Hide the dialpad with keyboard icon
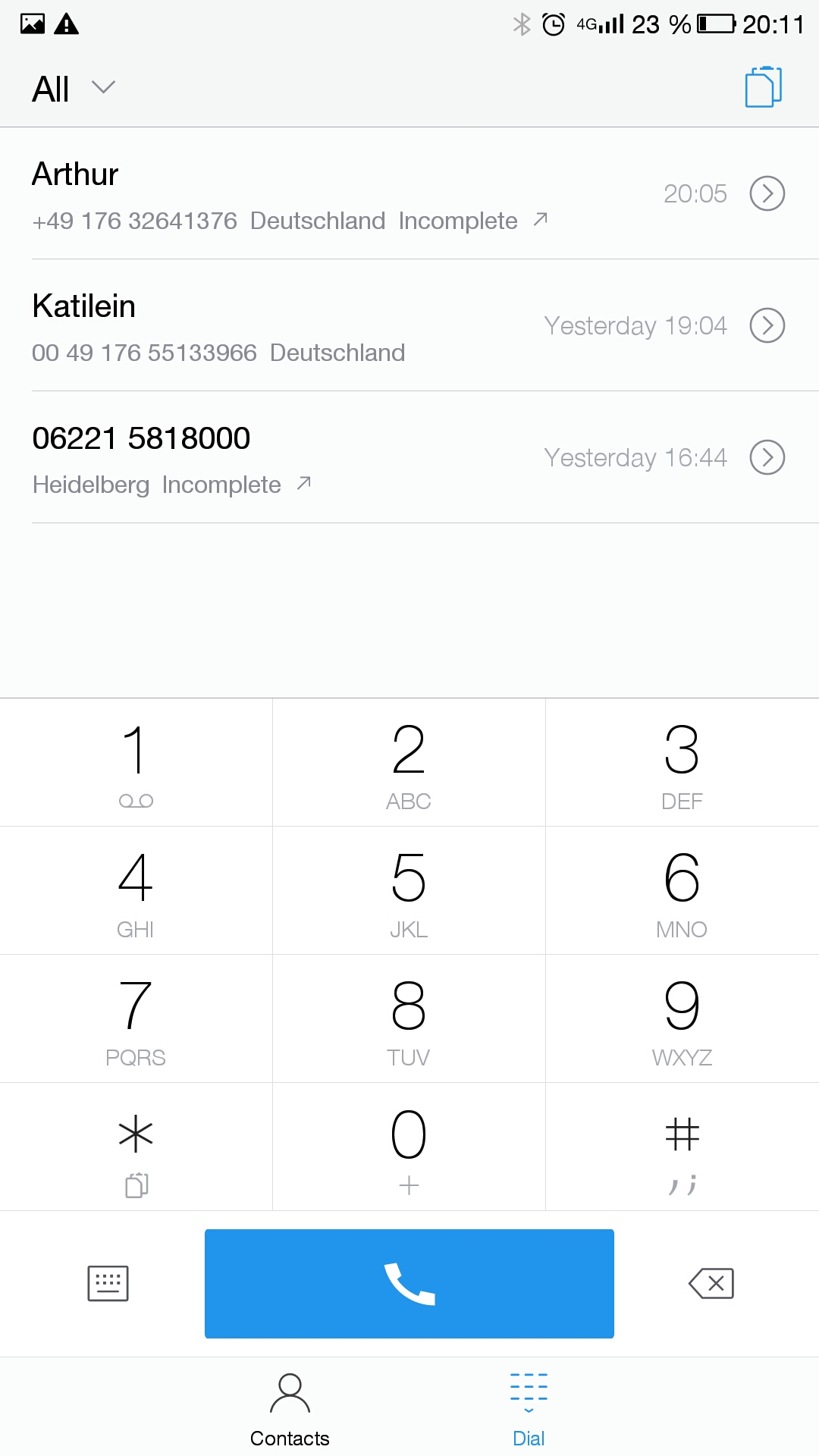The width and height of the screenshot is (819, 1456). pyautogui.click(x=108, y=1283)
